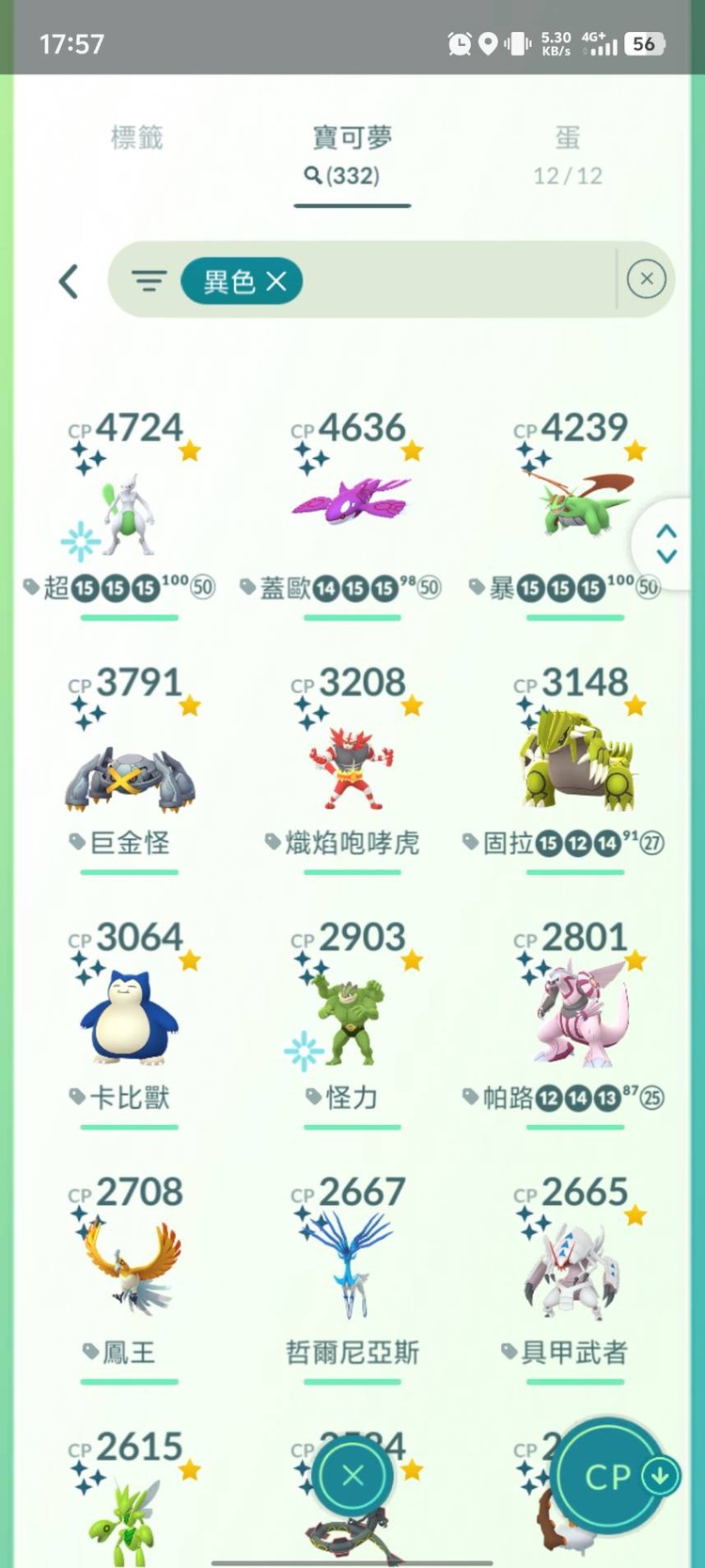Close the Pokémon list with the X button
Viewport: 705px width, 1568px height.
(352, 1476)
